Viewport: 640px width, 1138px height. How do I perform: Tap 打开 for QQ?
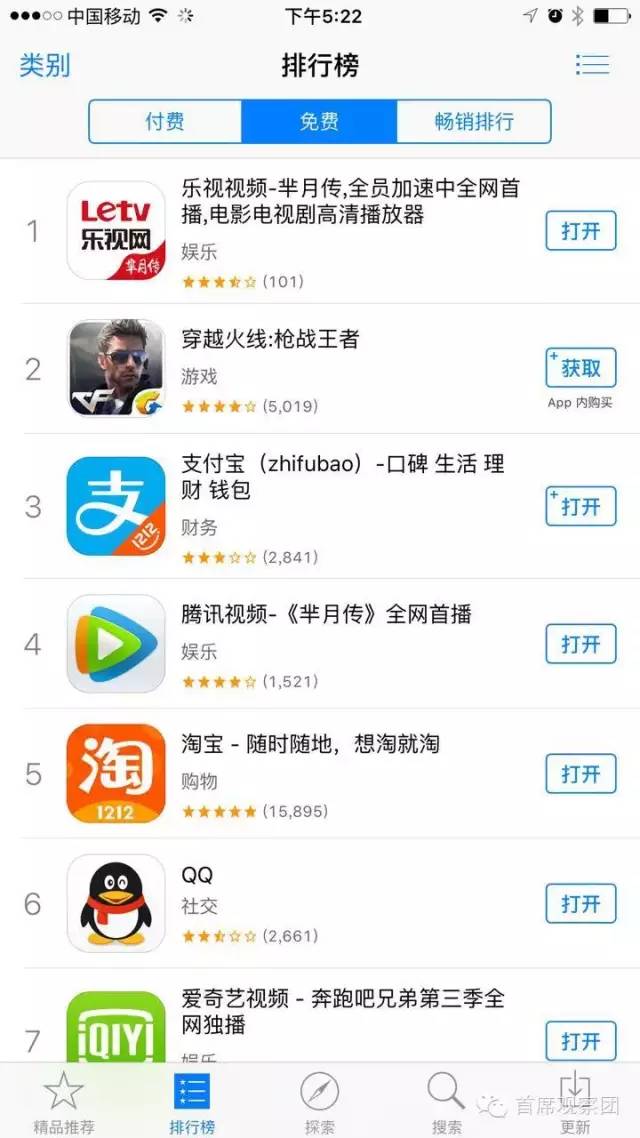[x=580, y=904]
